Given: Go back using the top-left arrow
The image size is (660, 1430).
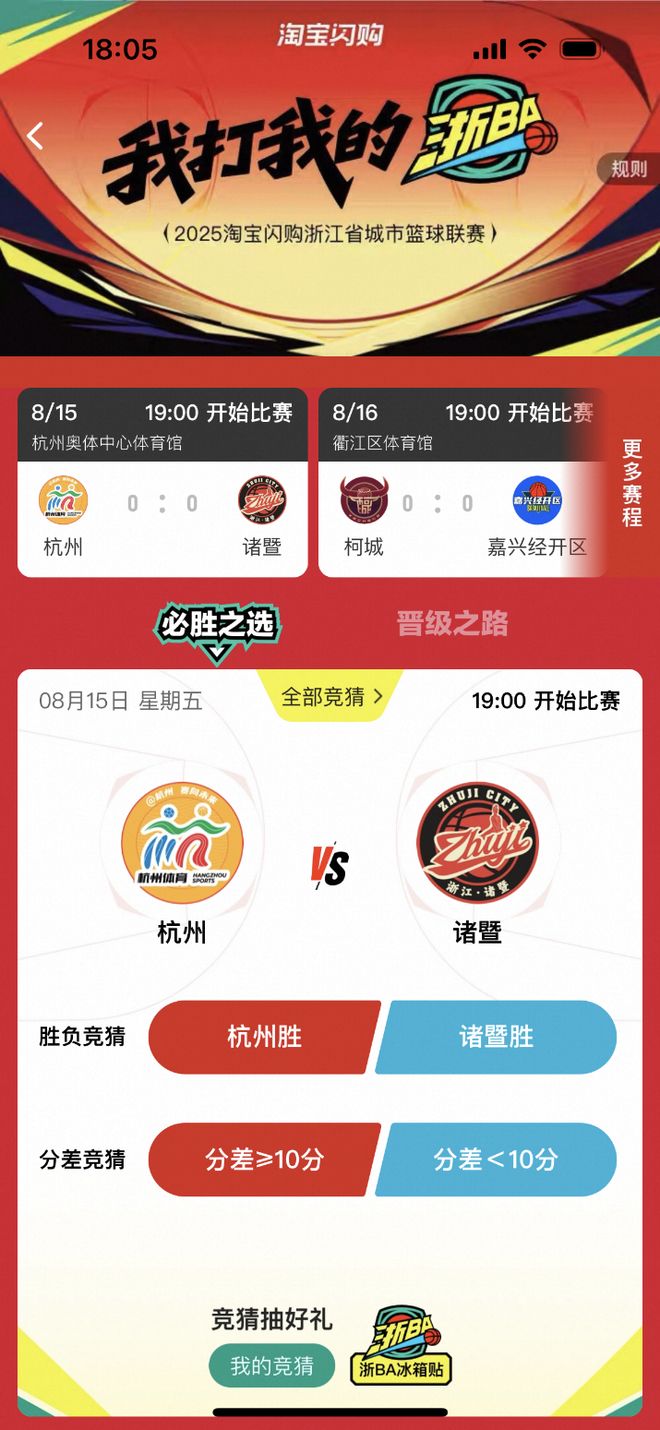Looking at the screenshot, I should [x=36, y=135].
